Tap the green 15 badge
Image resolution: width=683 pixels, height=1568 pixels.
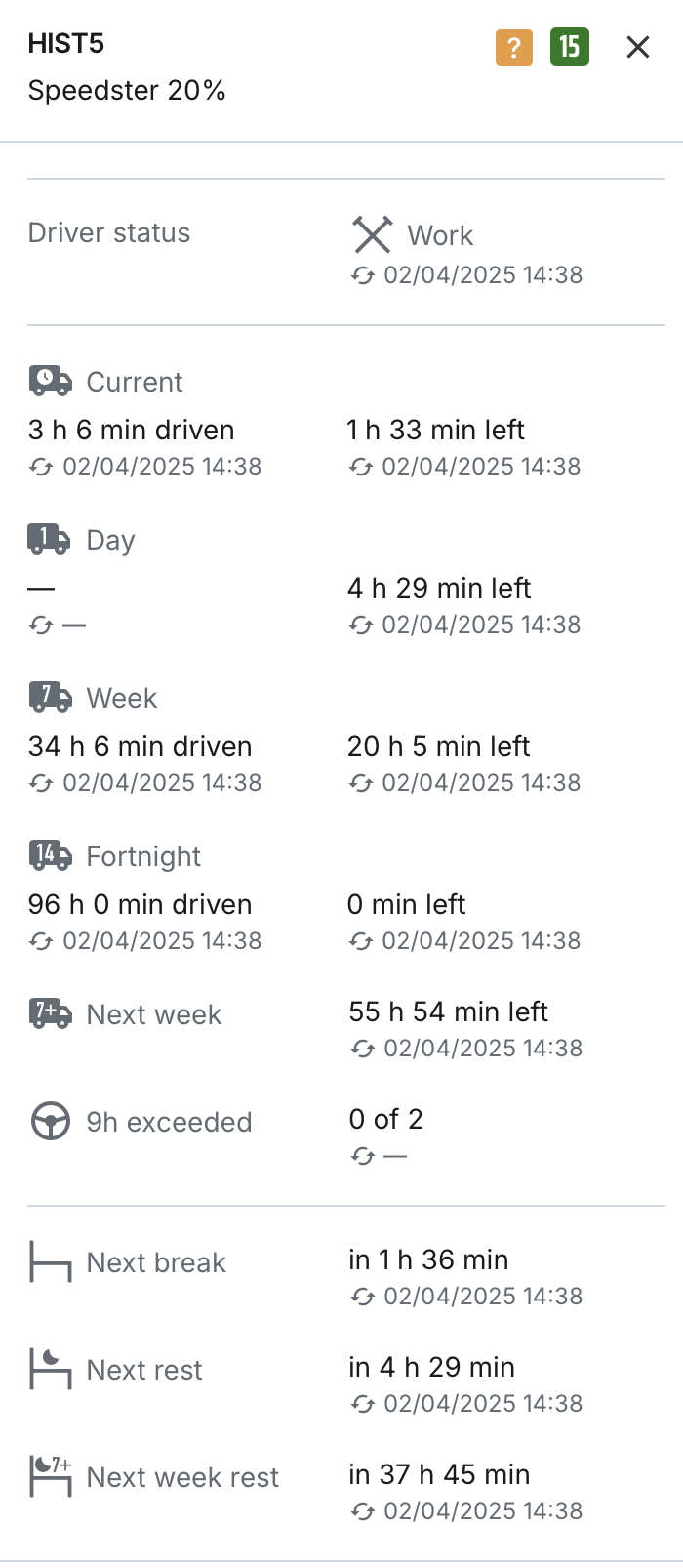click(x=570, y=47)
